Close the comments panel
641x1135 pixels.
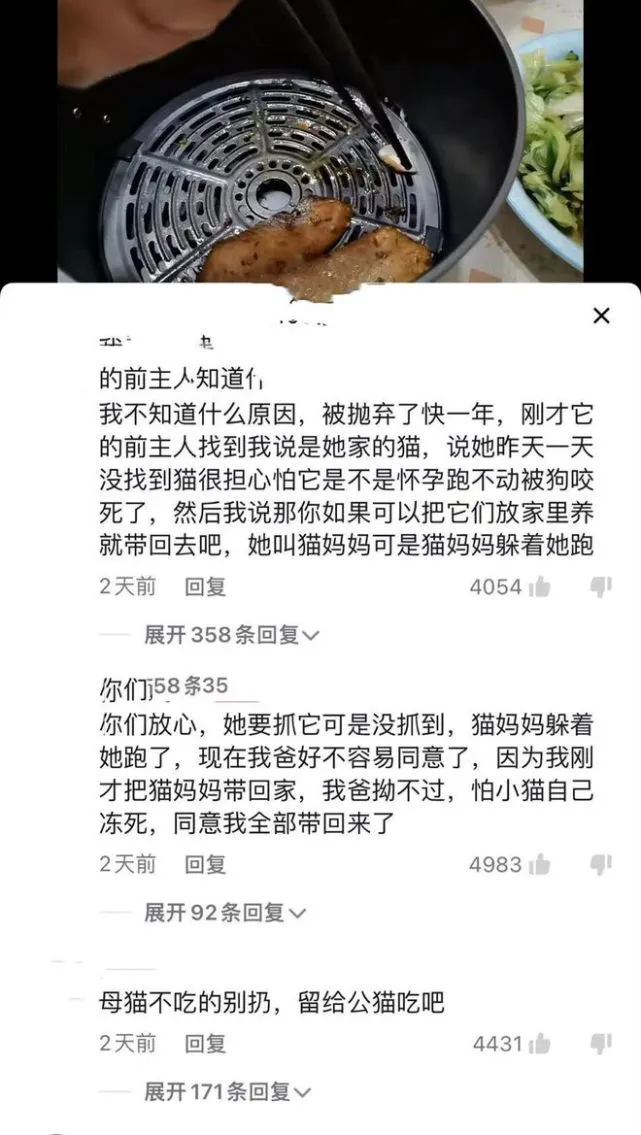pos(601,316)
